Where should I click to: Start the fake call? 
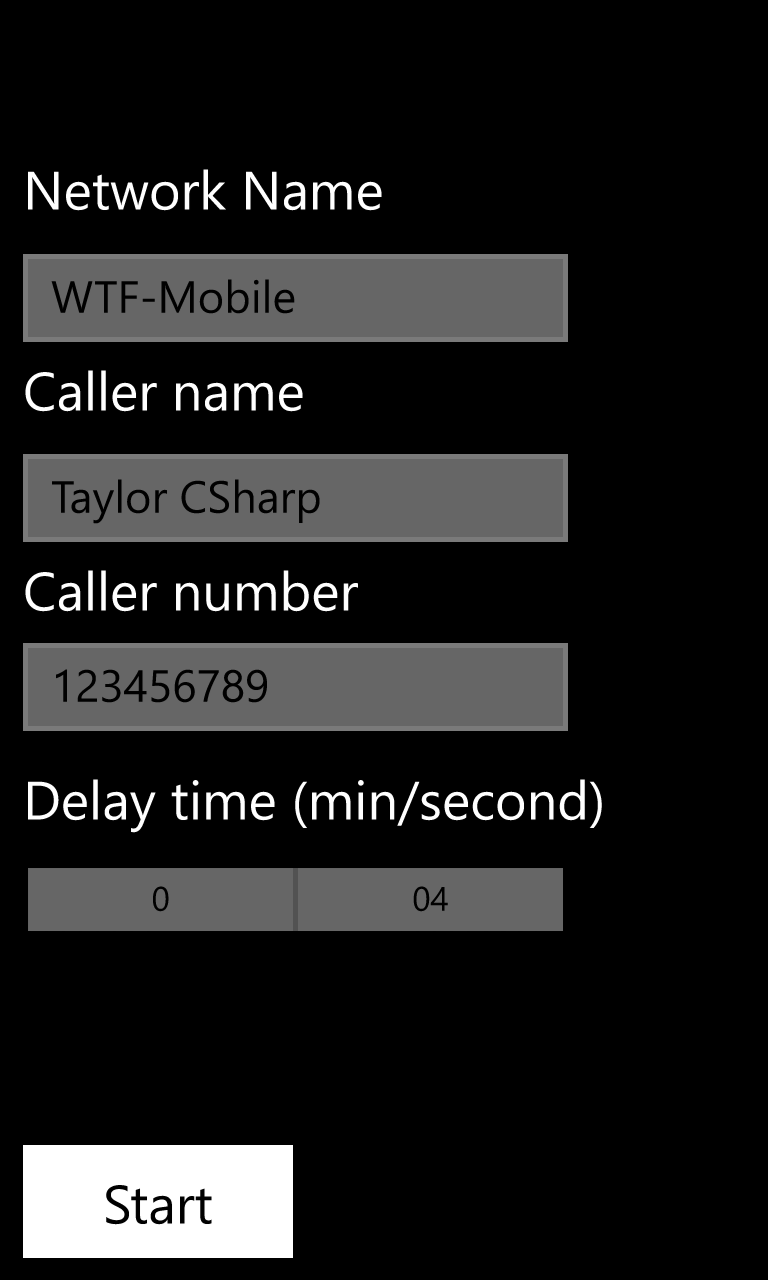coord(158,1202)
